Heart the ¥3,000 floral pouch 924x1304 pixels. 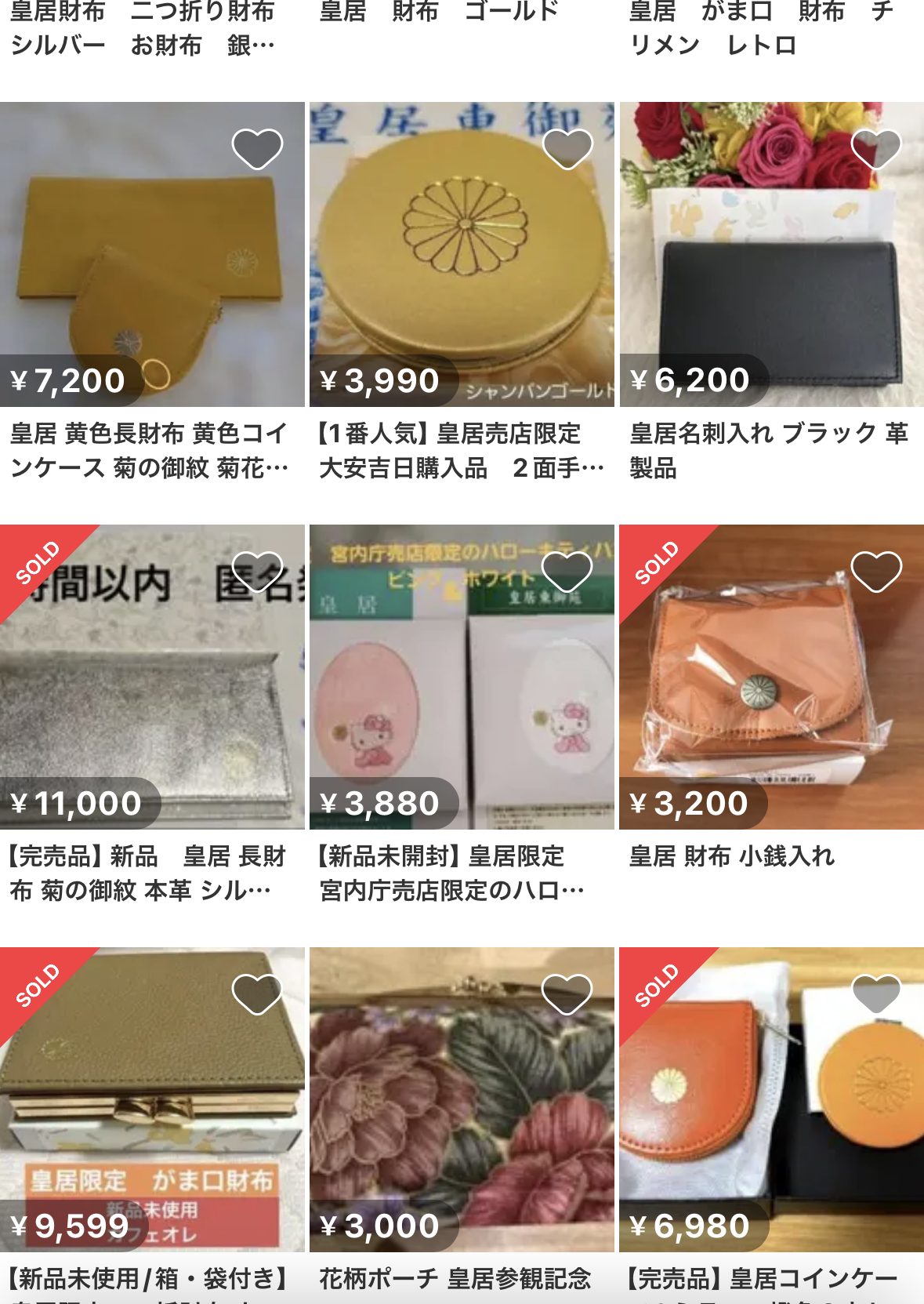click(x=567, y=993)
